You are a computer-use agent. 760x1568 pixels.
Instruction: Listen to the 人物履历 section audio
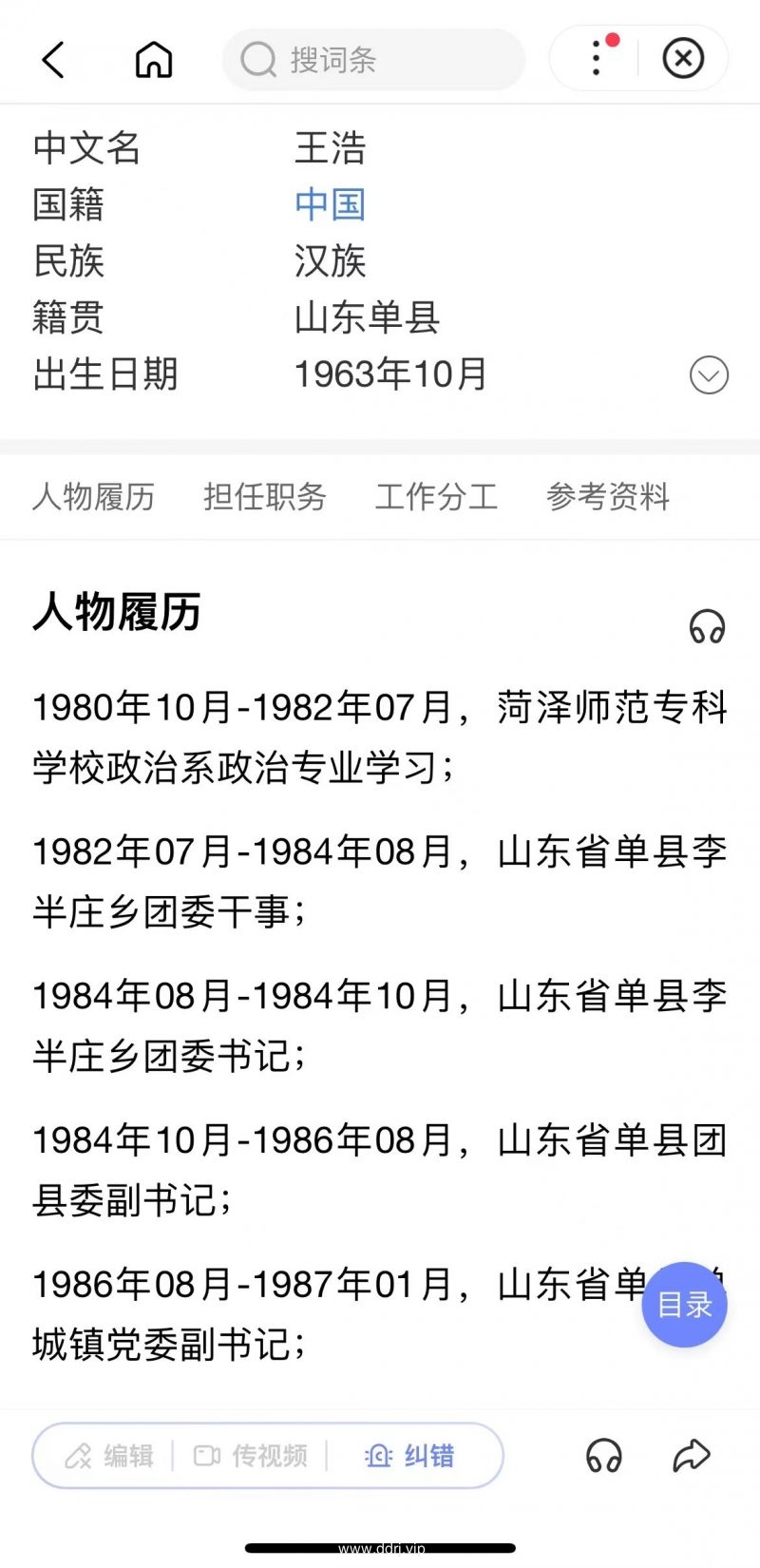(707, 627)
